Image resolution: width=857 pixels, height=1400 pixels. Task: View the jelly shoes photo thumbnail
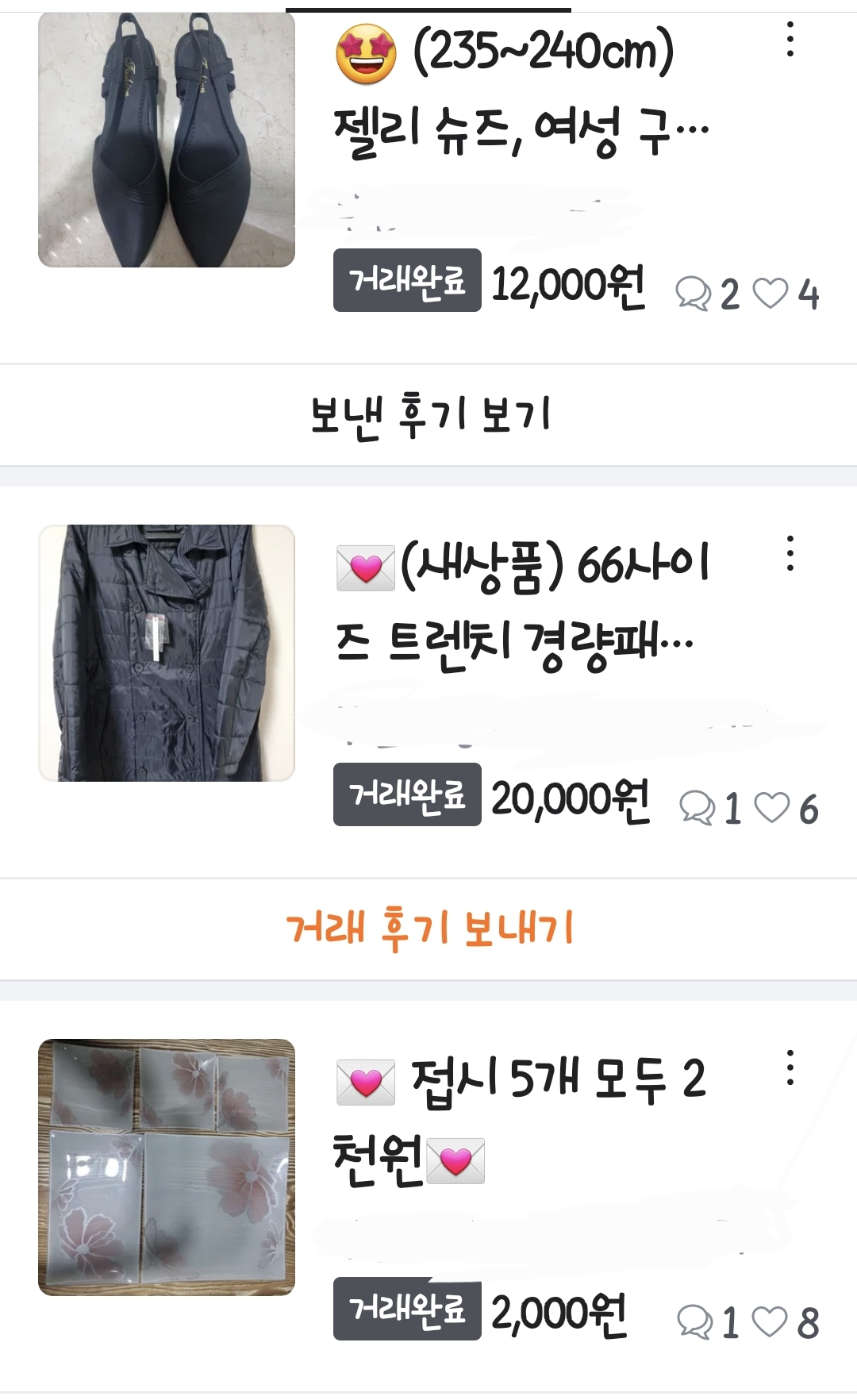click(167, 140)
